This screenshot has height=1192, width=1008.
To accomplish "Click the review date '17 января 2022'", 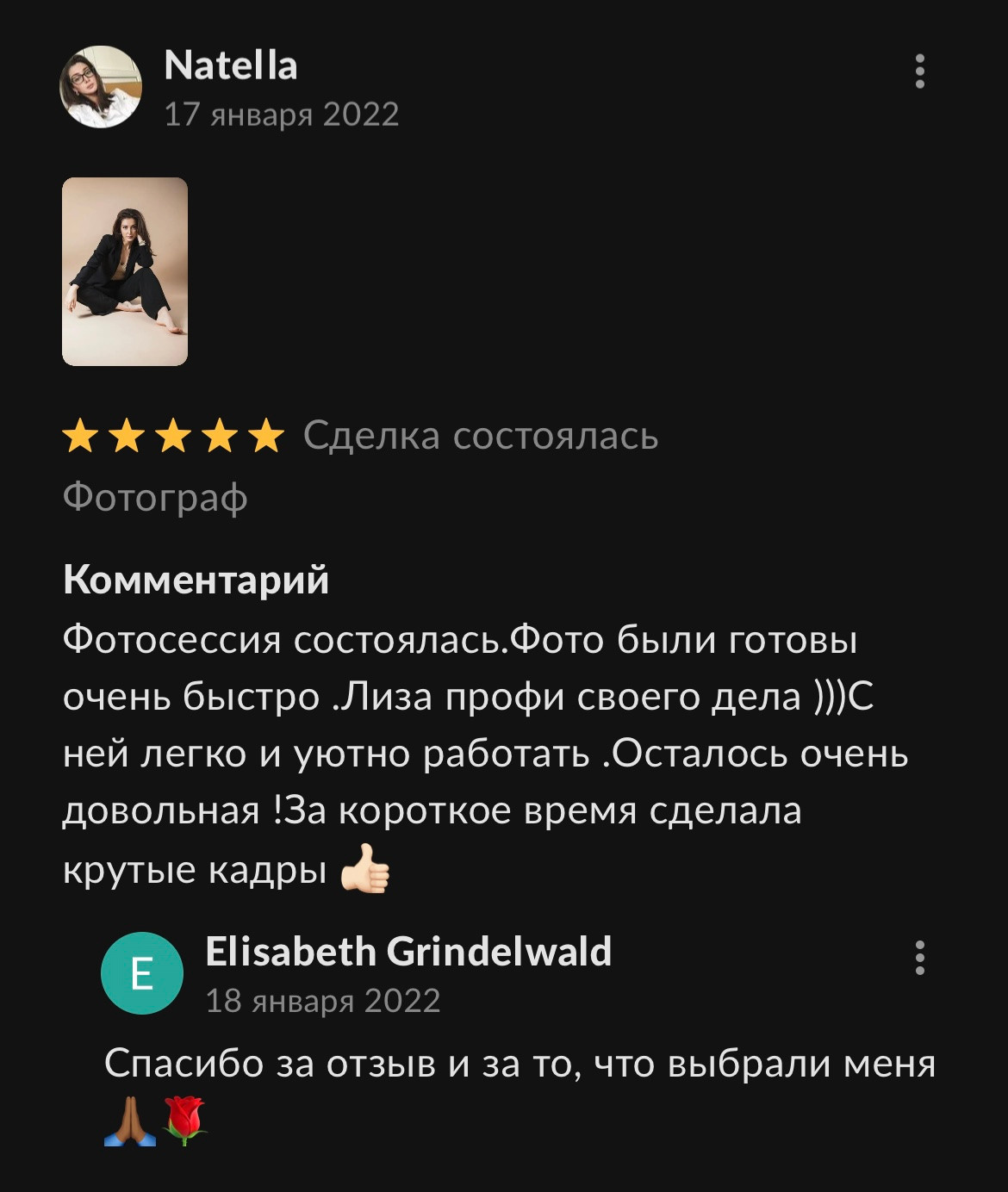I will coord(284,113).
